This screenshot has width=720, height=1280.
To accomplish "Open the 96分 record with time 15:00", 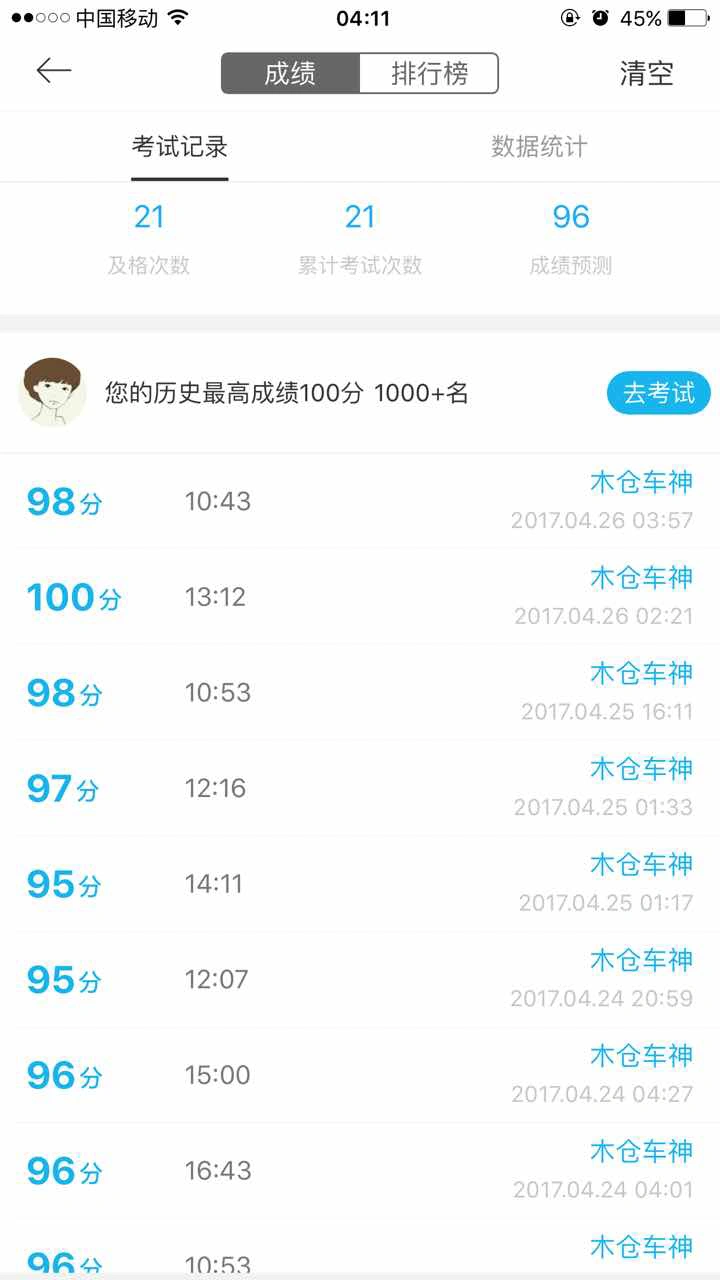I will pyautogui.click(x=360, y=1076).
